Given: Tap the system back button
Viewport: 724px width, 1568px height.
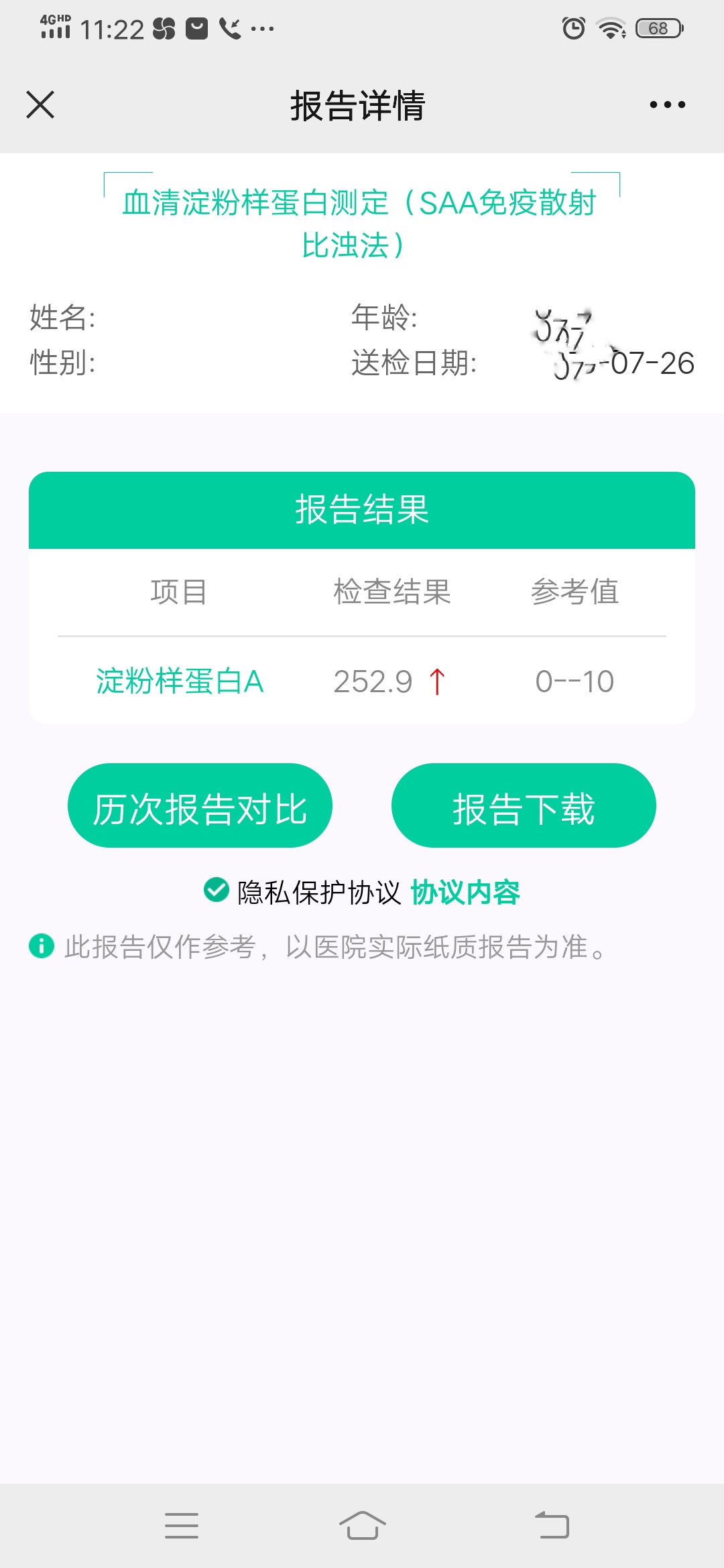Looking at the screenshot, I should pyautogui.click(x=552, y=1526).
